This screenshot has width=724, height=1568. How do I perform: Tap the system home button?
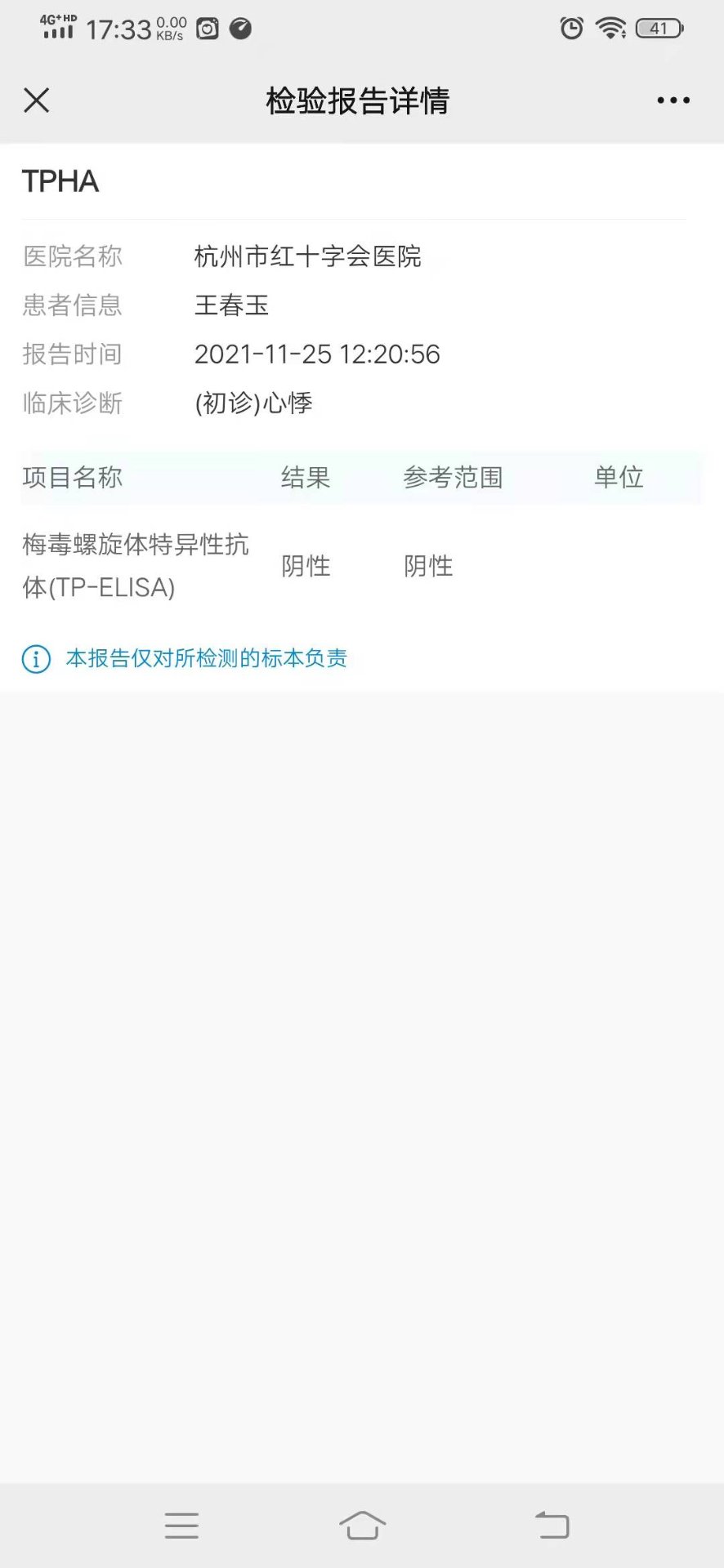(362, 1526)
